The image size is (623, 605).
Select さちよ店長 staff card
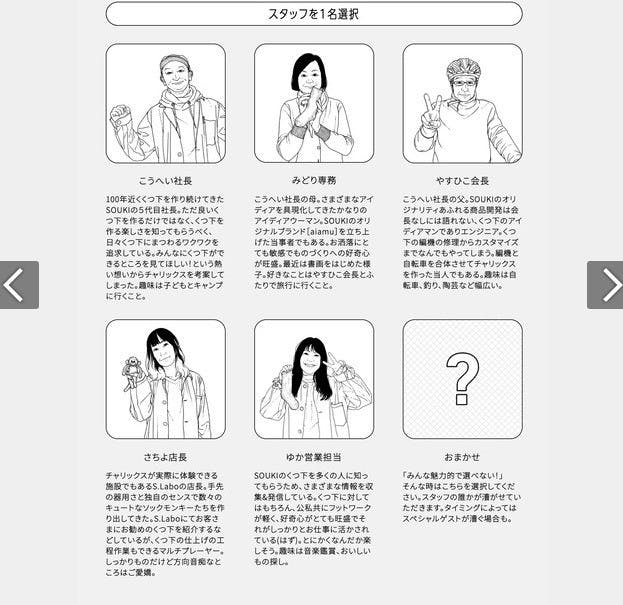pyautogui.click(x=165, y=379)
